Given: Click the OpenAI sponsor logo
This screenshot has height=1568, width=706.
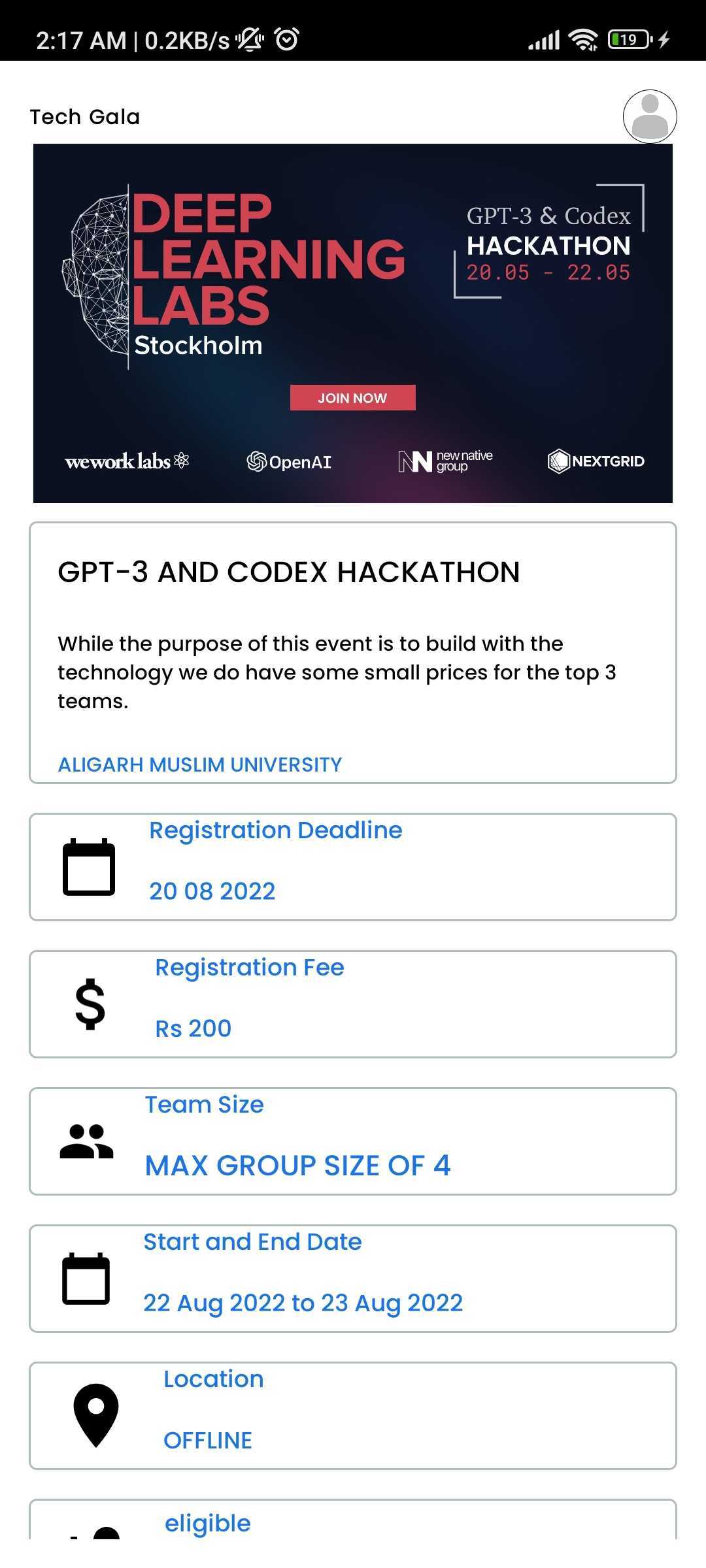Looking at the screenshot, I should pyautogui.click(x=290, y=461).
